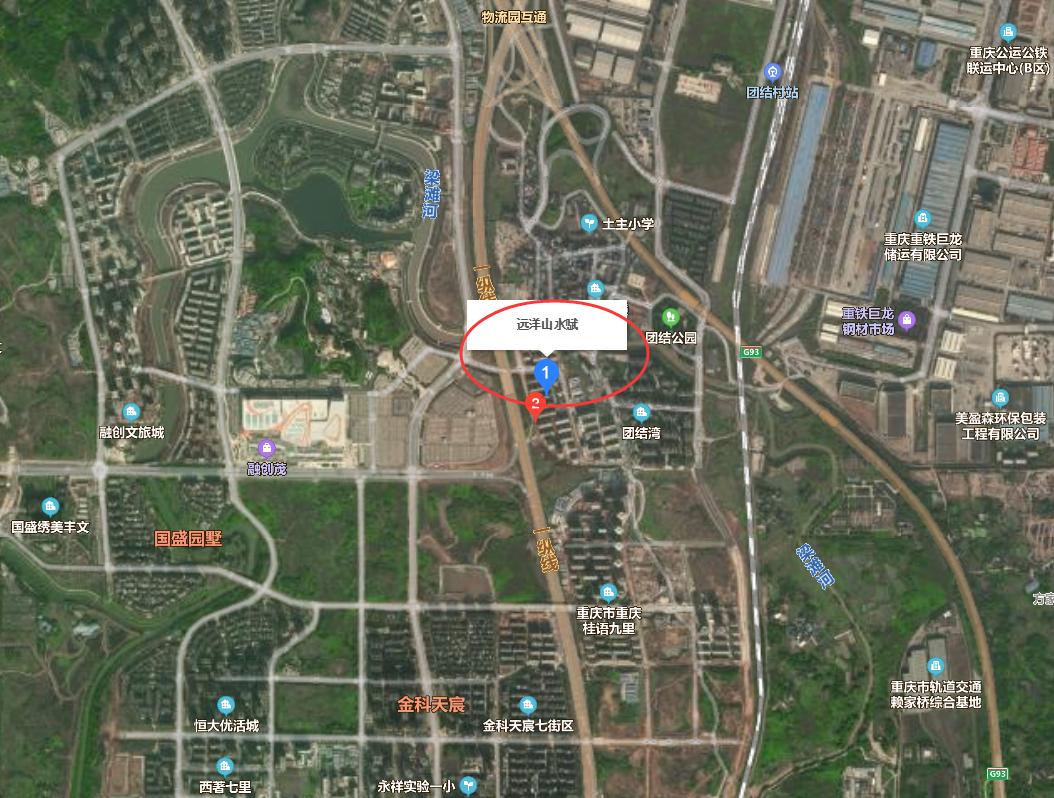Open 重庆市轨道交通赖家桥综合基地 marker
This screenshot has width=1054, height=798.
pyautogui.click(x=936, y=666)
